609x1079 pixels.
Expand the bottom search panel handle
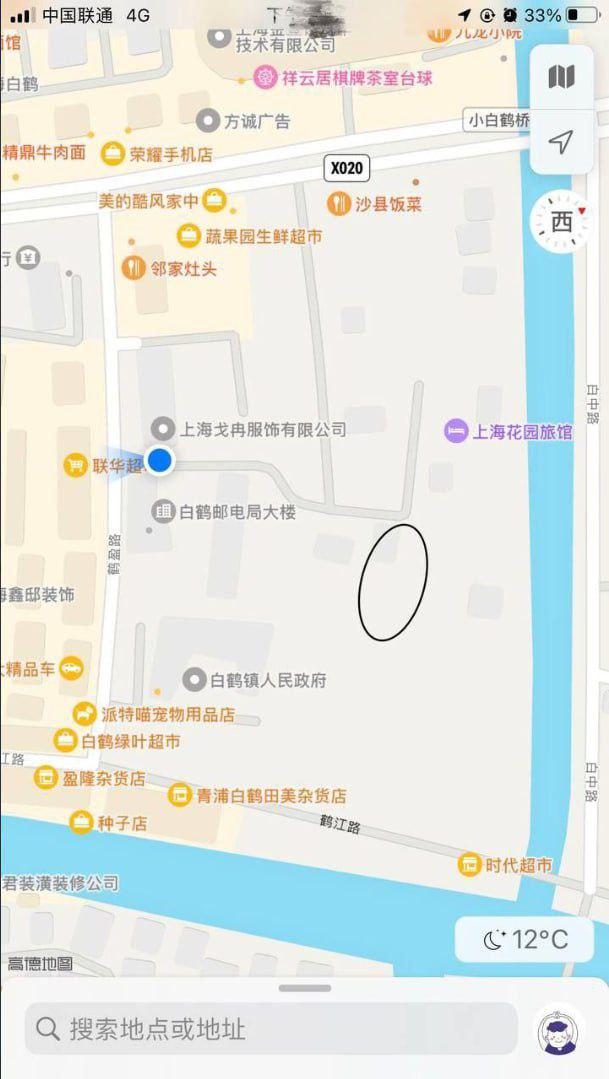[x=304, y=988]
